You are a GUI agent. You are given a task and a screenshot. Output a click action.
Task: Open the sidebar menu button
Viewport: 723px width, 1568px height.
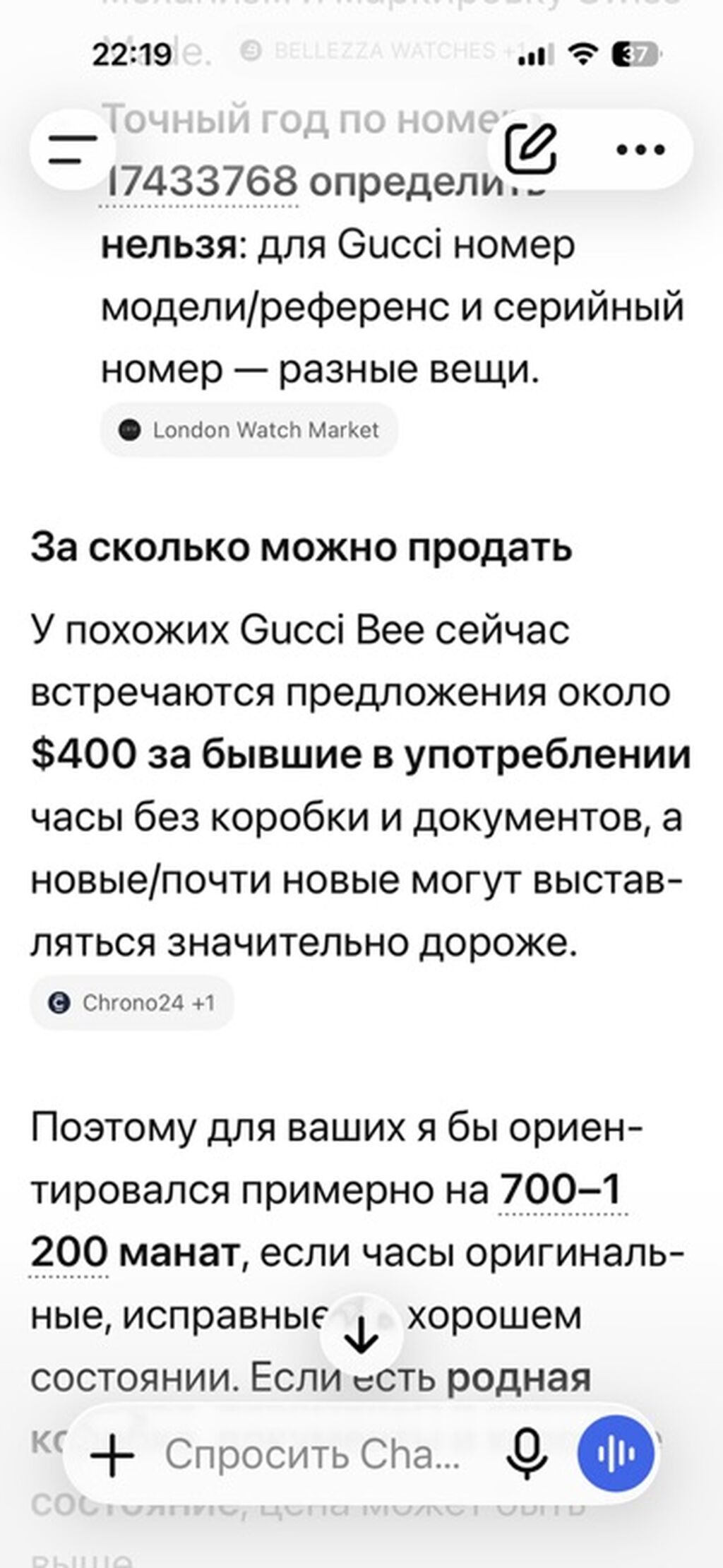[72, 149]
